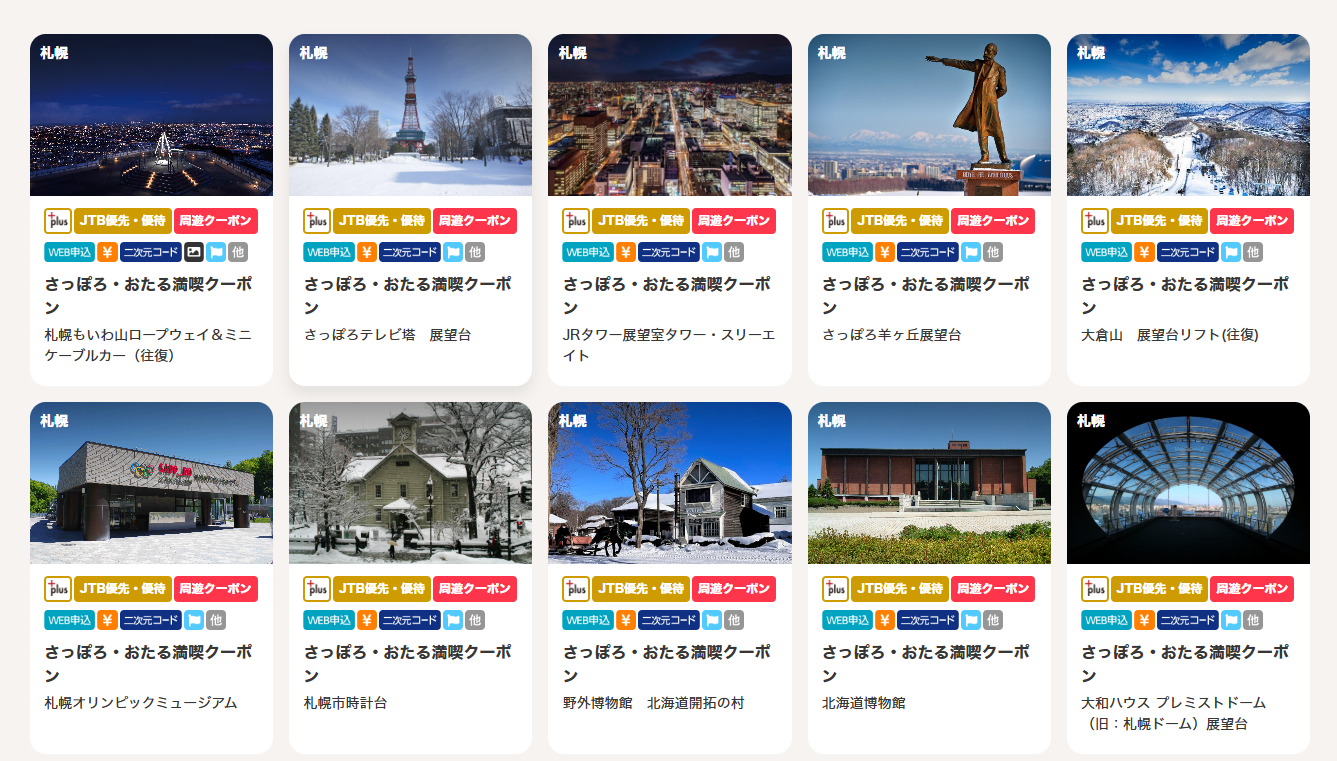Viewport: 1337px width, 761px height.
Task: Select the 北海道博物館 card
Action: [929, 483]
